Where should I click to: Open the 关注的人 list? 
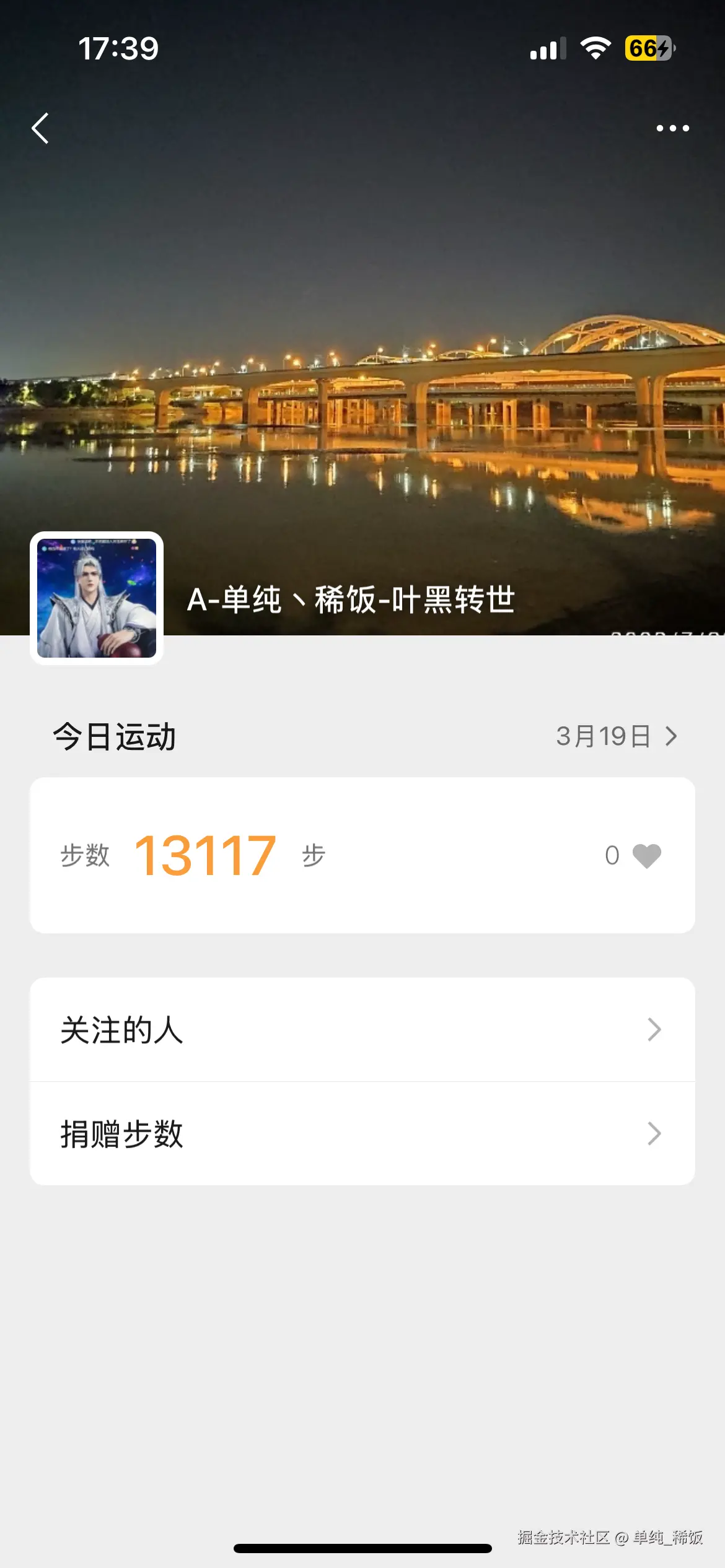coord(121,1030)
